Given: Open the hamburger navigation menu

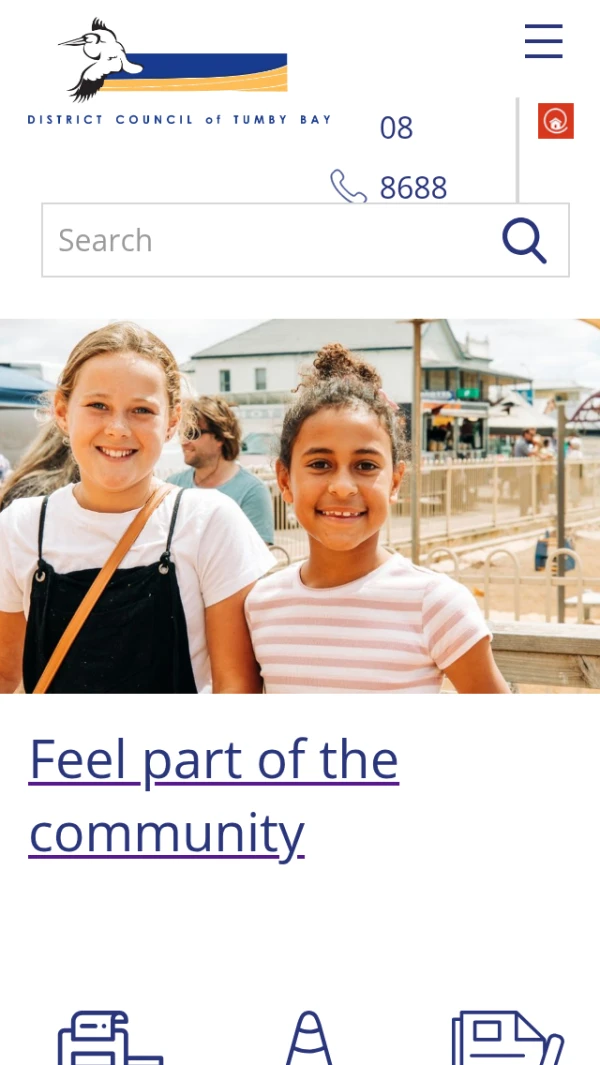Looking at the screenshot, I should point(543,42).
